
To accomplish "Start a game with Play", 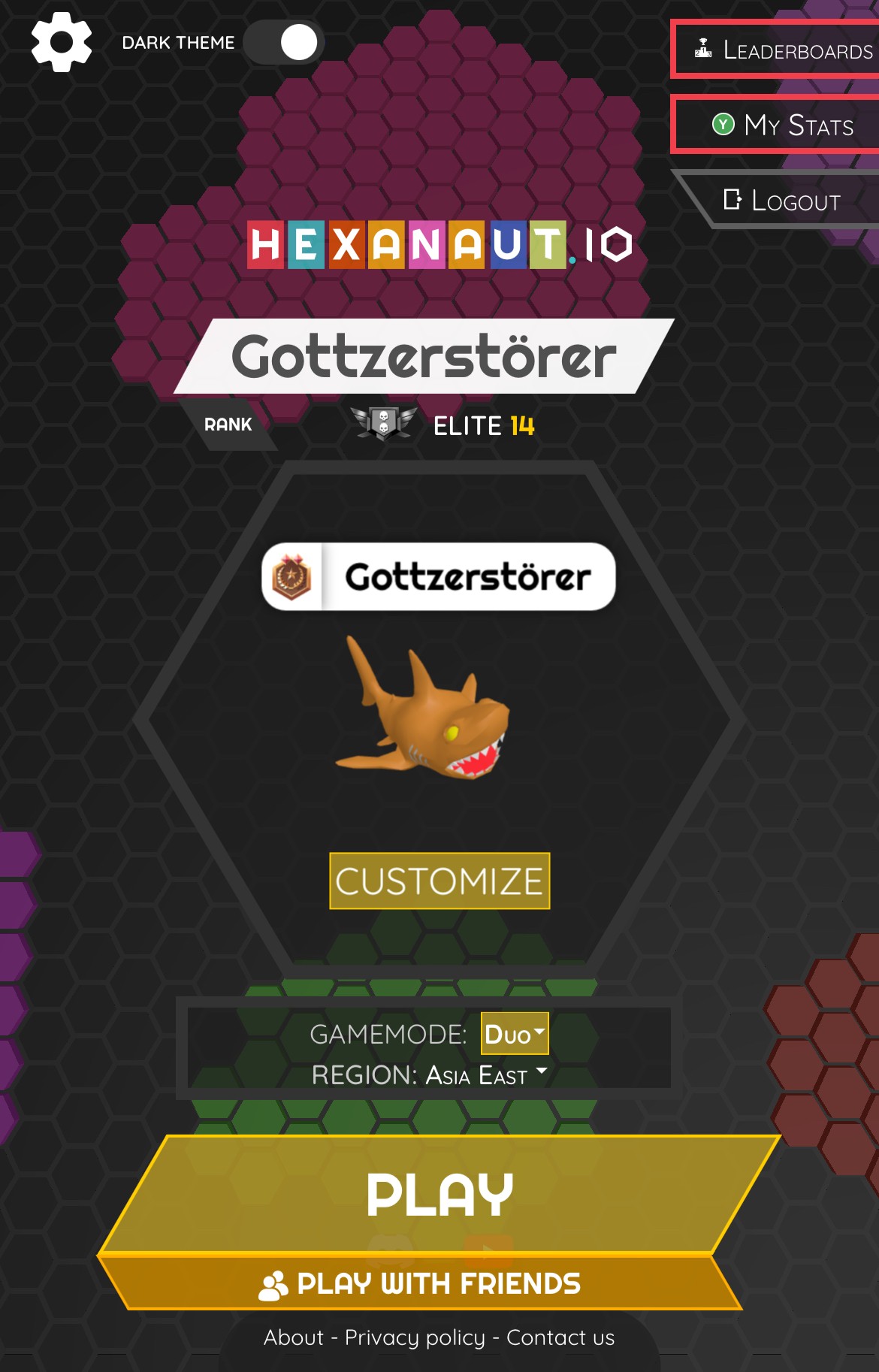I will (x=439, y=1195).
